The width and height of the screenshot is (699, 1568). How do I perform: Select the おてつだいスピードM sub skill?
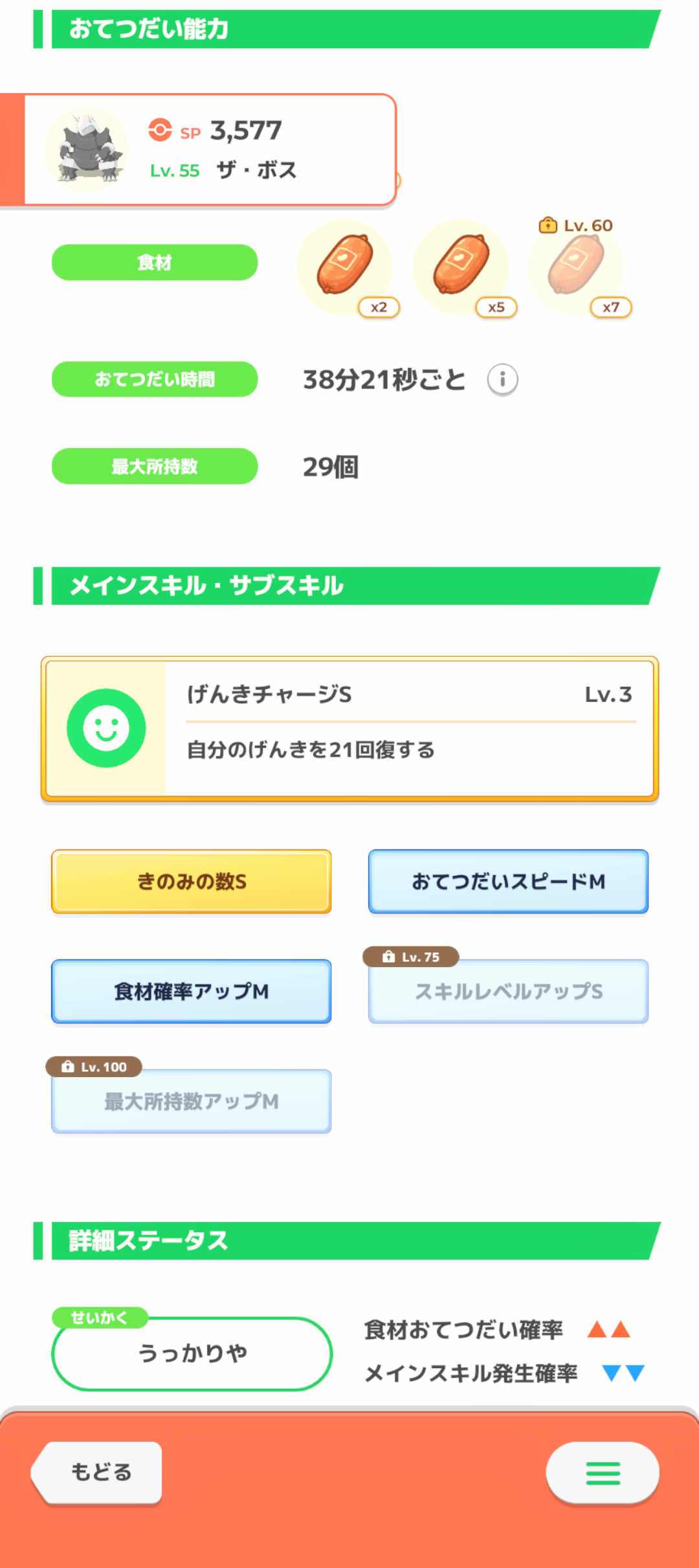tap(508, 882)
